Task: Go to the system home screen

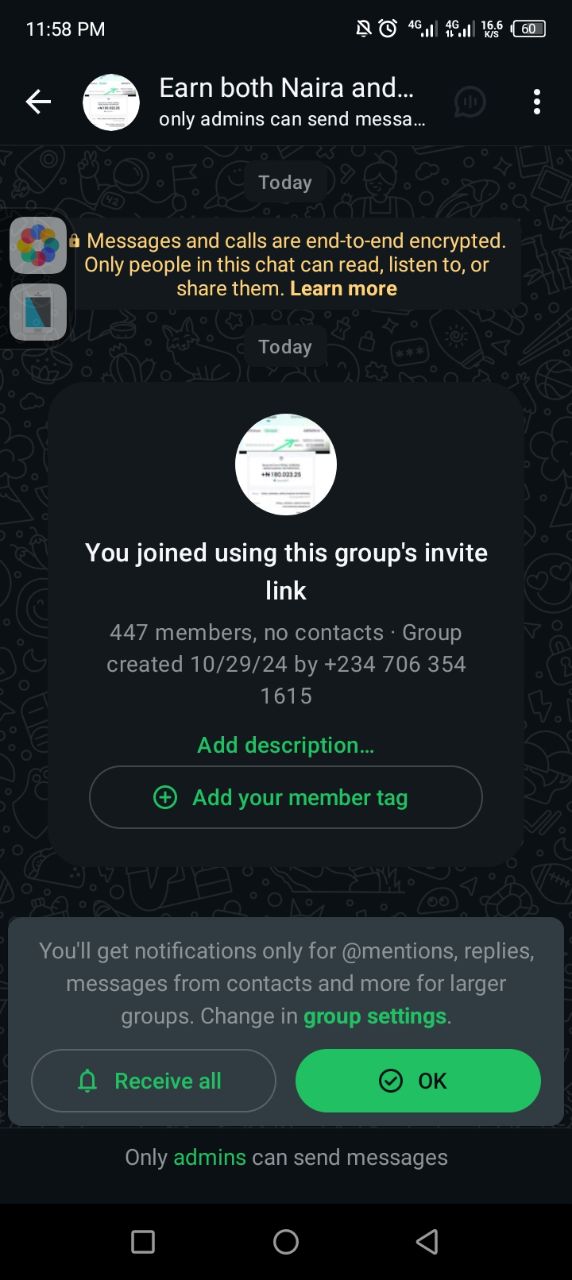Action: [286, 1242]
